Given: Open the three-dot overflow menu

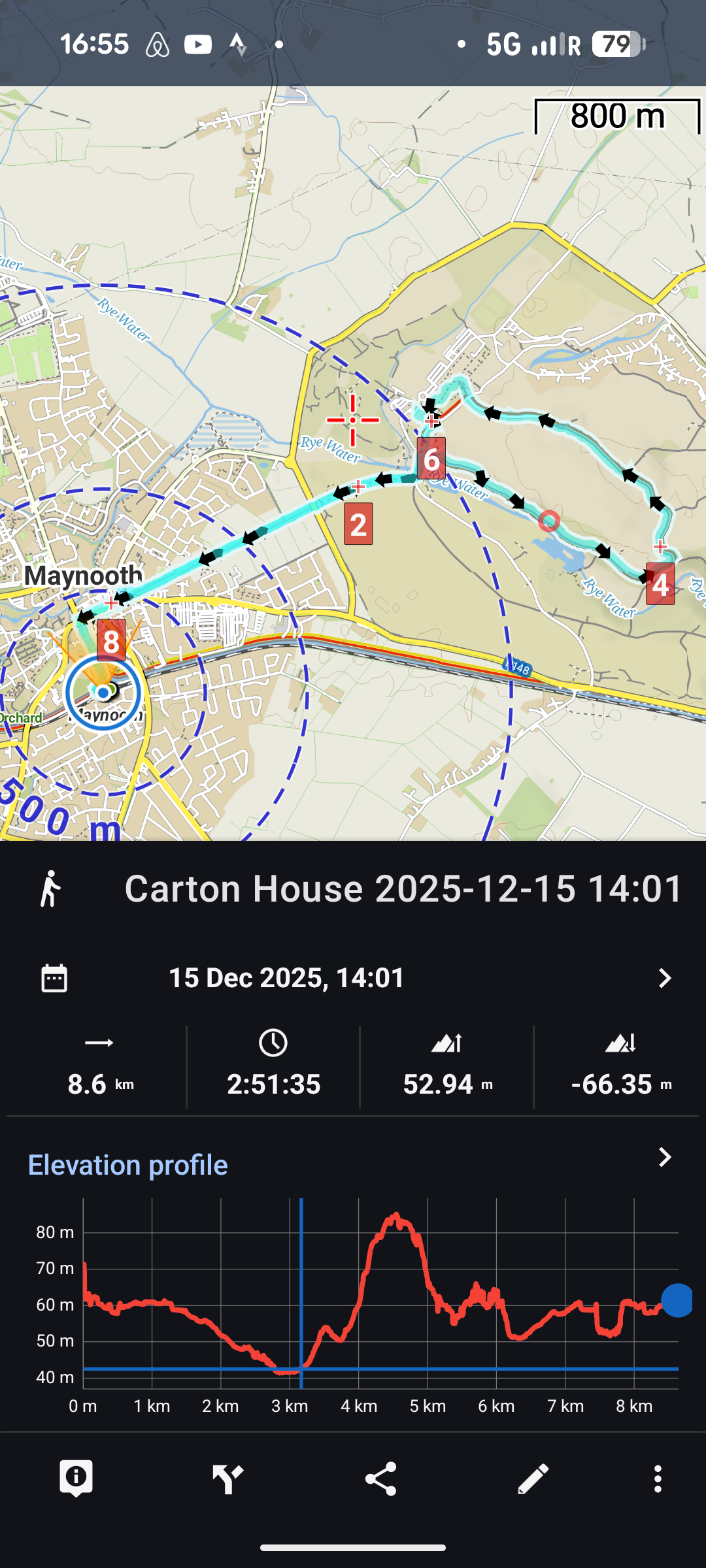Looking at the screenshot, I should click(658, 1478).
